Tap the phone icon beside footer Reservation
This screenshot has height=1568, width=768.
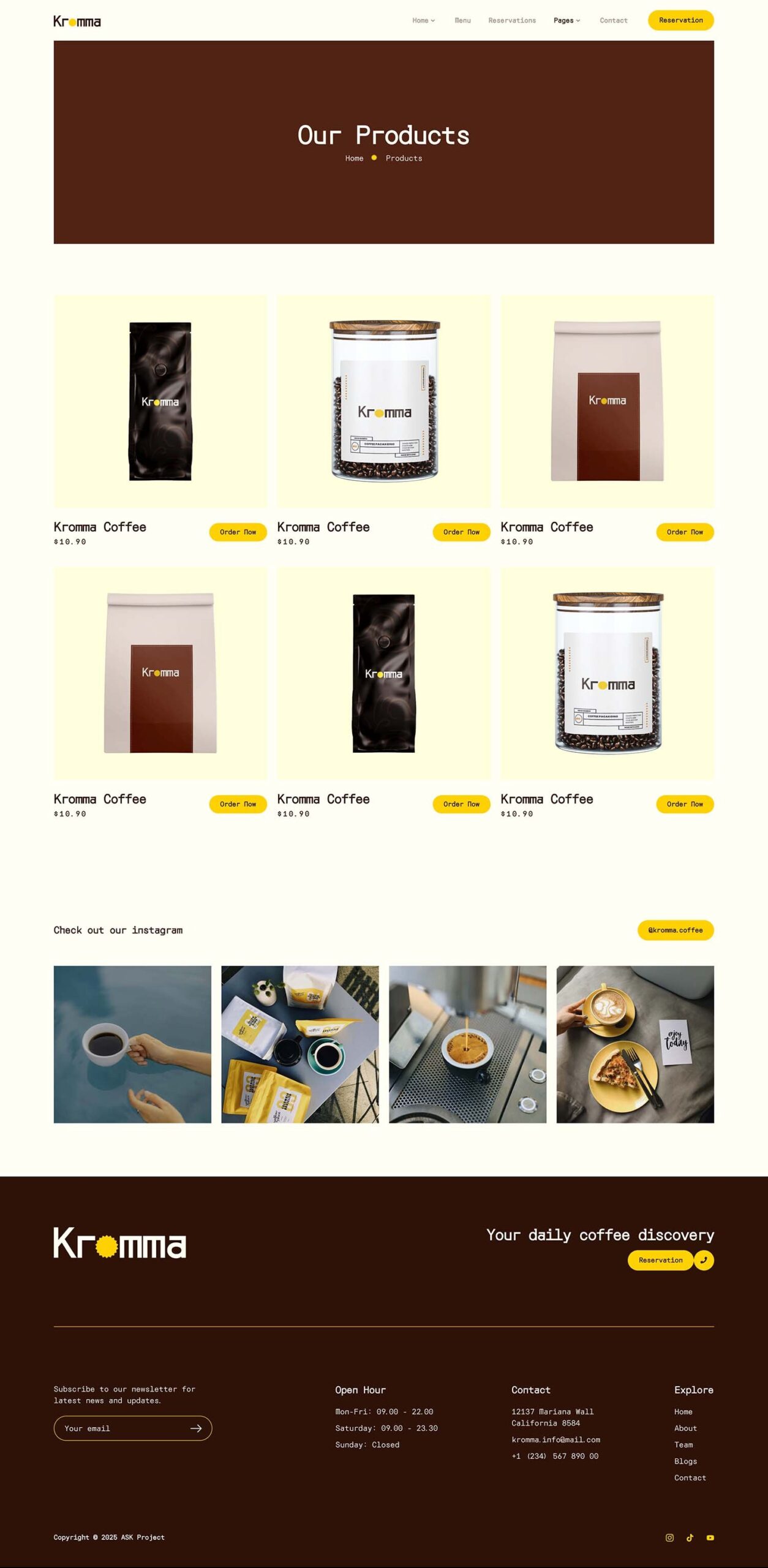click(704, 1260)
